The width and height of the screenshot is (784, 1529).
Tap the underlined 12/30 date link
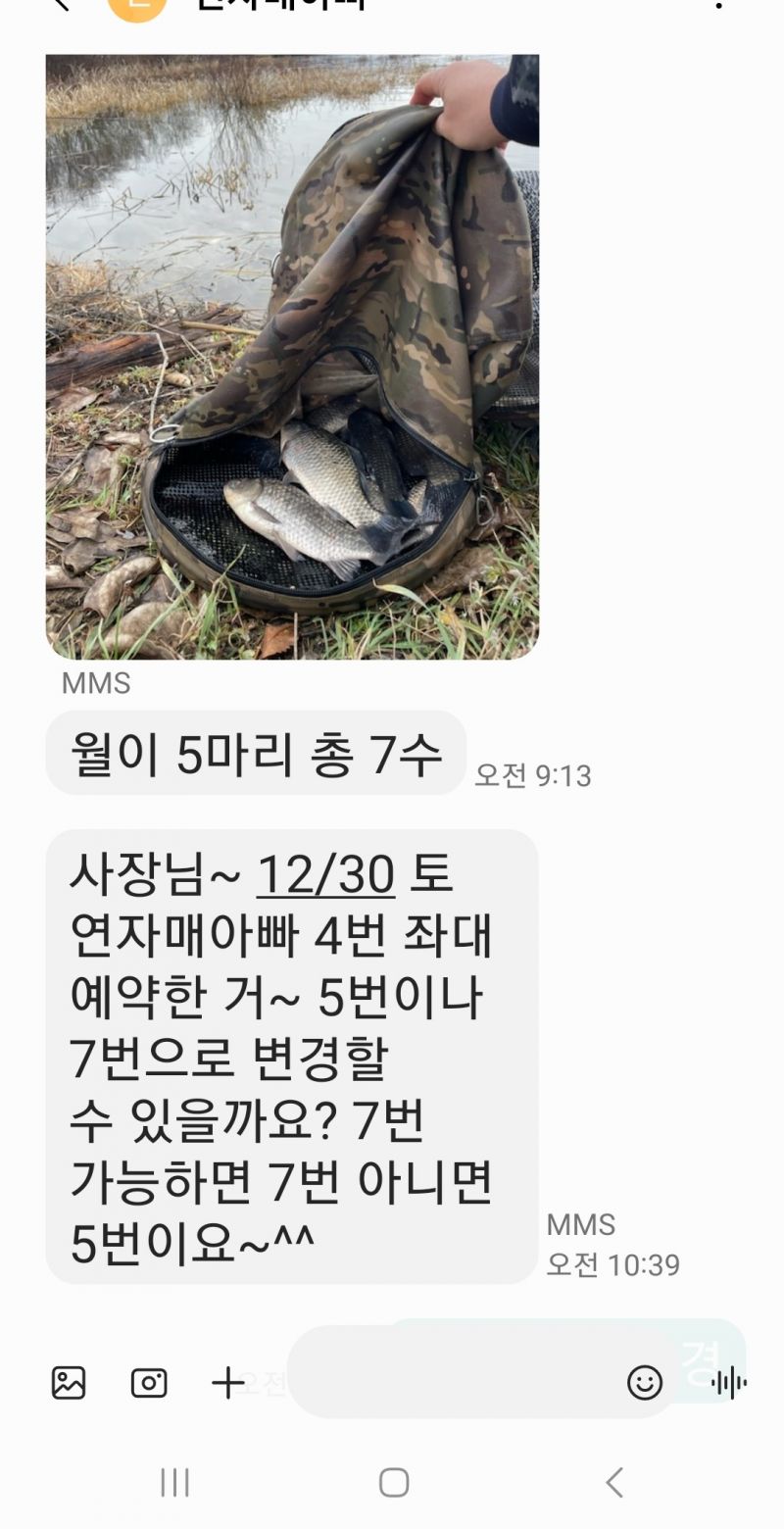tap(325, 875)
